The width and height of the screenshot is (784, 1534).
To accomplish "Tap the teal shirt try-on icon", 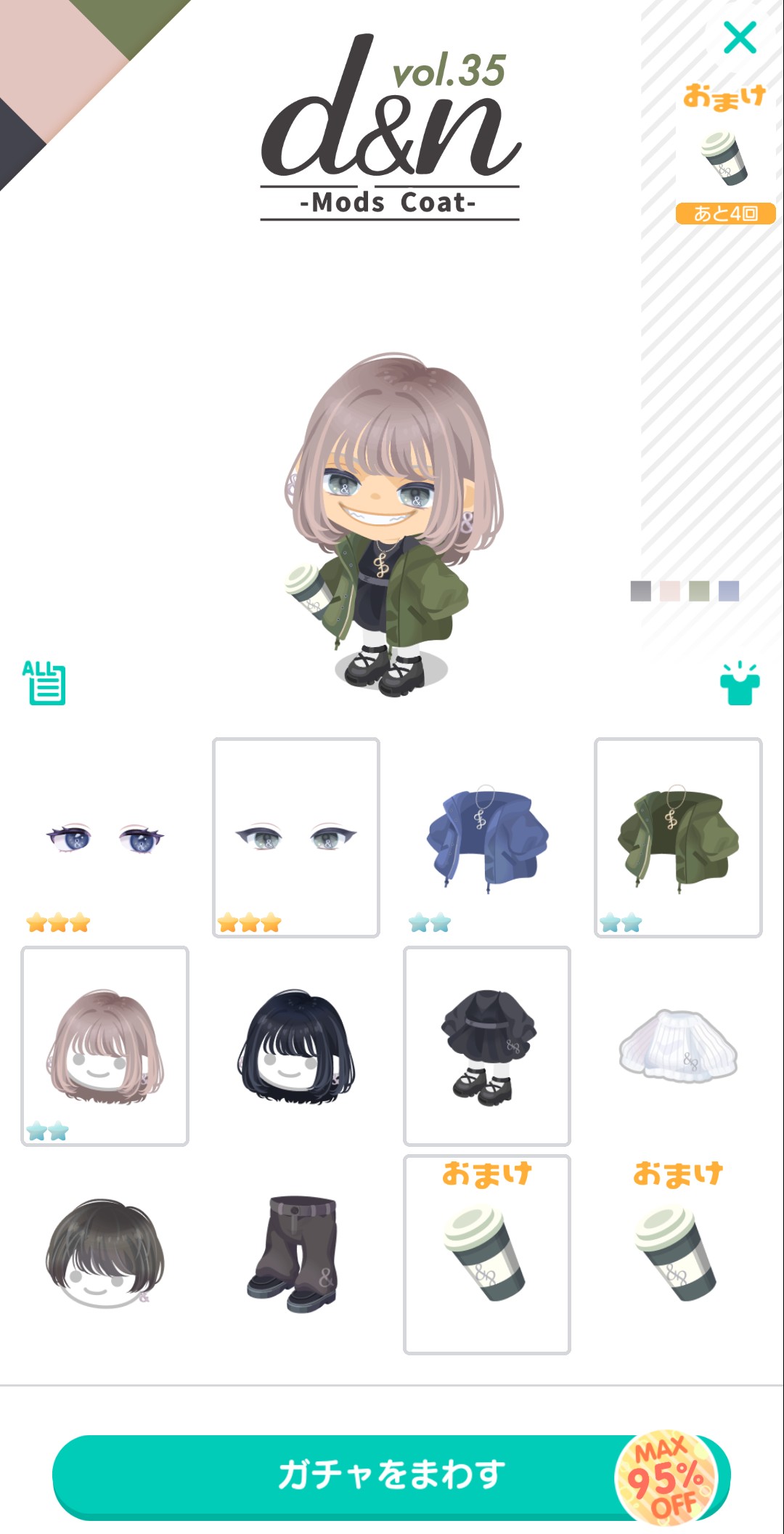I will tap(739, 684).
